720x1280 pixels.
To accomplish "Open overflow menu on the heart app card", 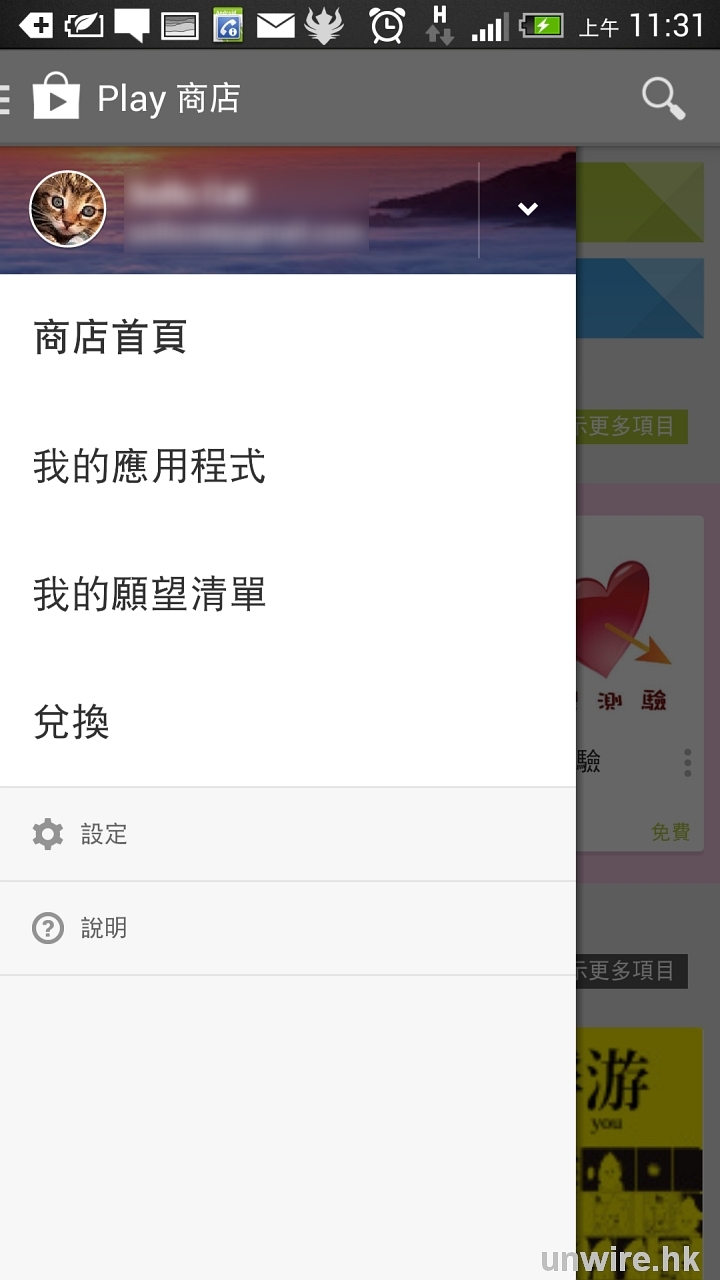I will [x=688, y=763].
